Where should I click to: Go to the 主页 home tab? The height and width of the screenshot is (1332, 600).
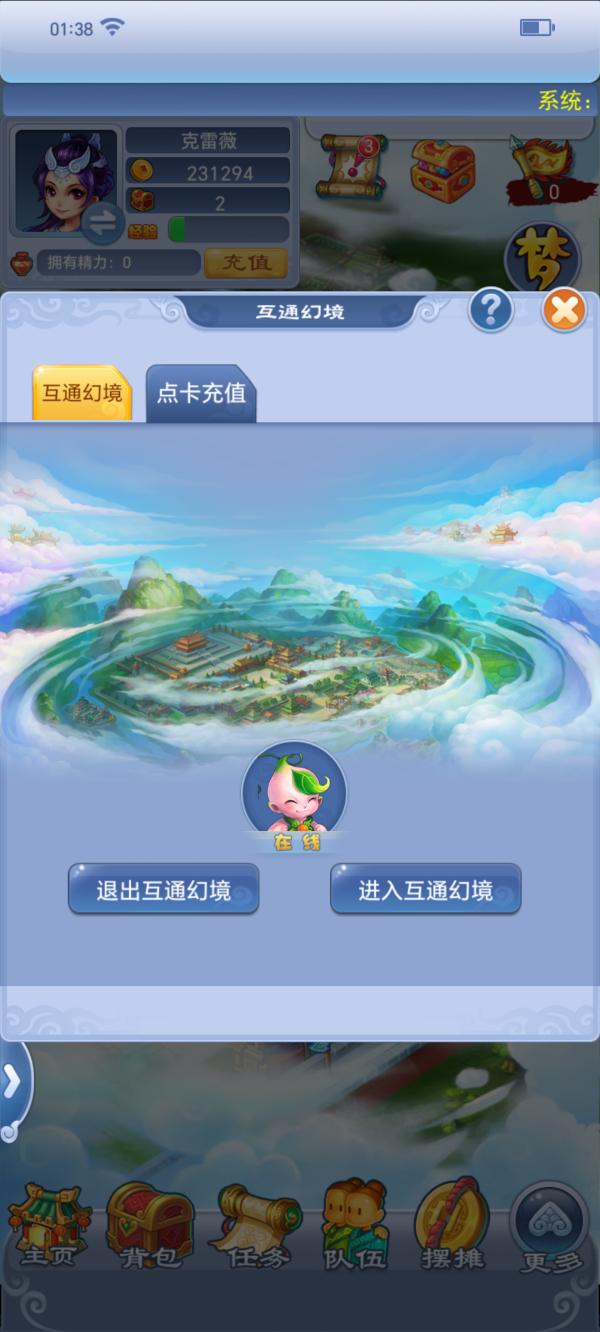click(x=48, y=1228)
